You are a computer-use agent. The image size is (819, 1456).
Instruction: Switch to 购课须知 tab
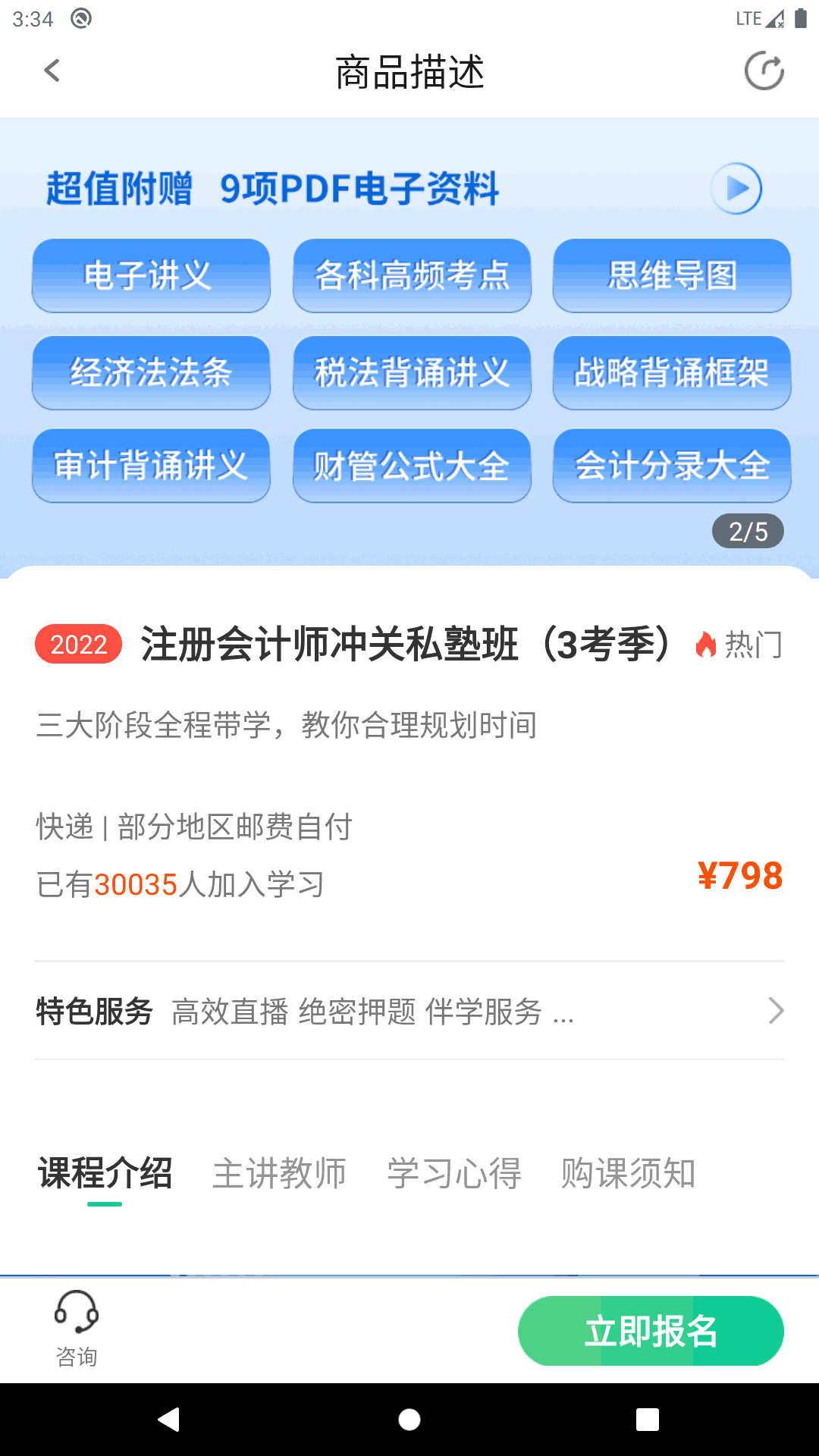point(628,1173)
